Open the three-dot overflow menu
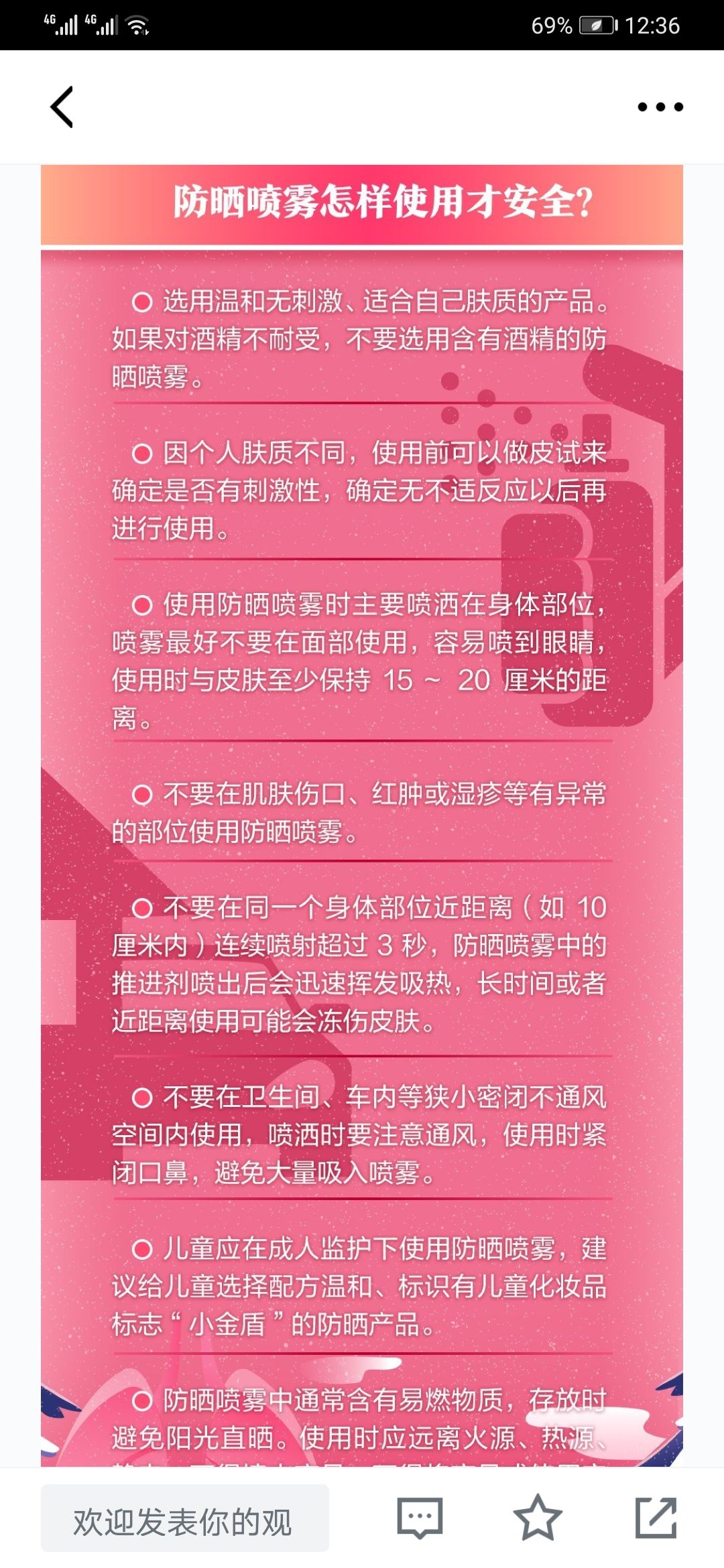Viewport: 724px width, 1568px height. [660, 107]
